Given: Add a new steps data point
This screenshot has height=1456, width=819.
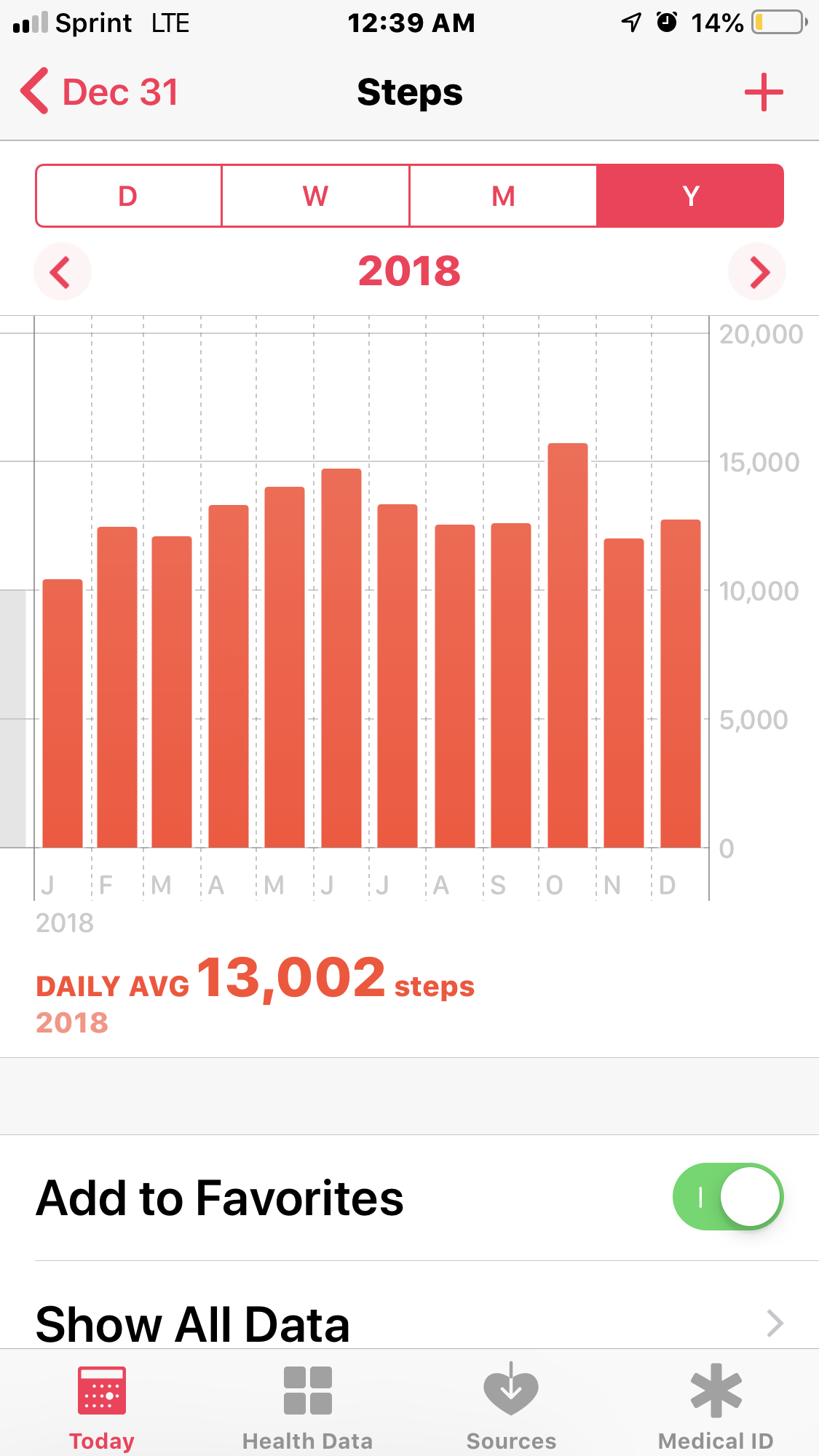Looking at the screenshot, I should (763, 92).
